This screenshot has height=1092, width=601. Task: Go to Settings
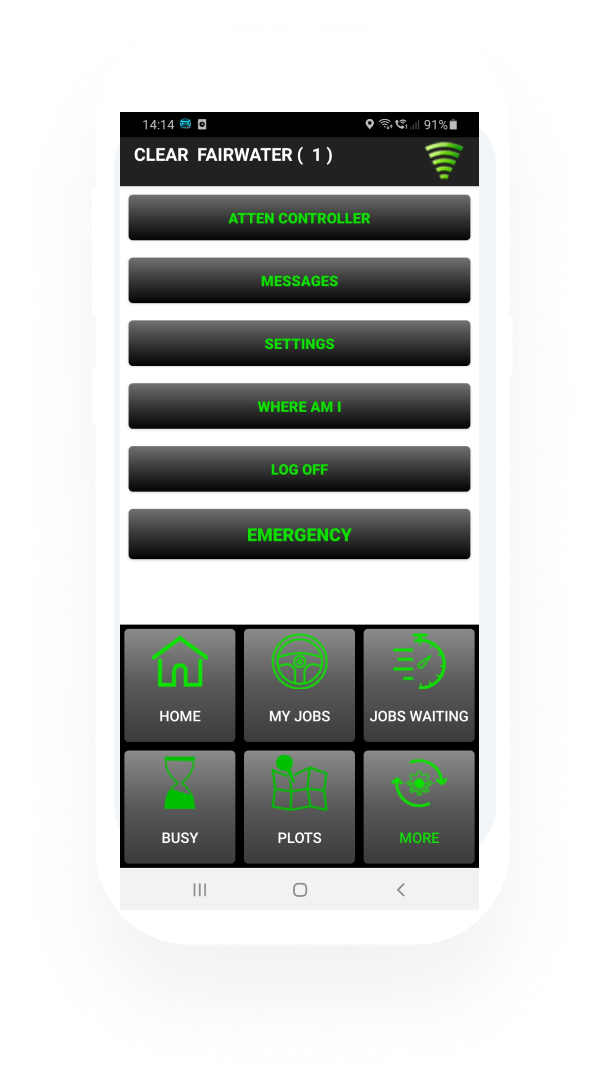tap(299, 344)
